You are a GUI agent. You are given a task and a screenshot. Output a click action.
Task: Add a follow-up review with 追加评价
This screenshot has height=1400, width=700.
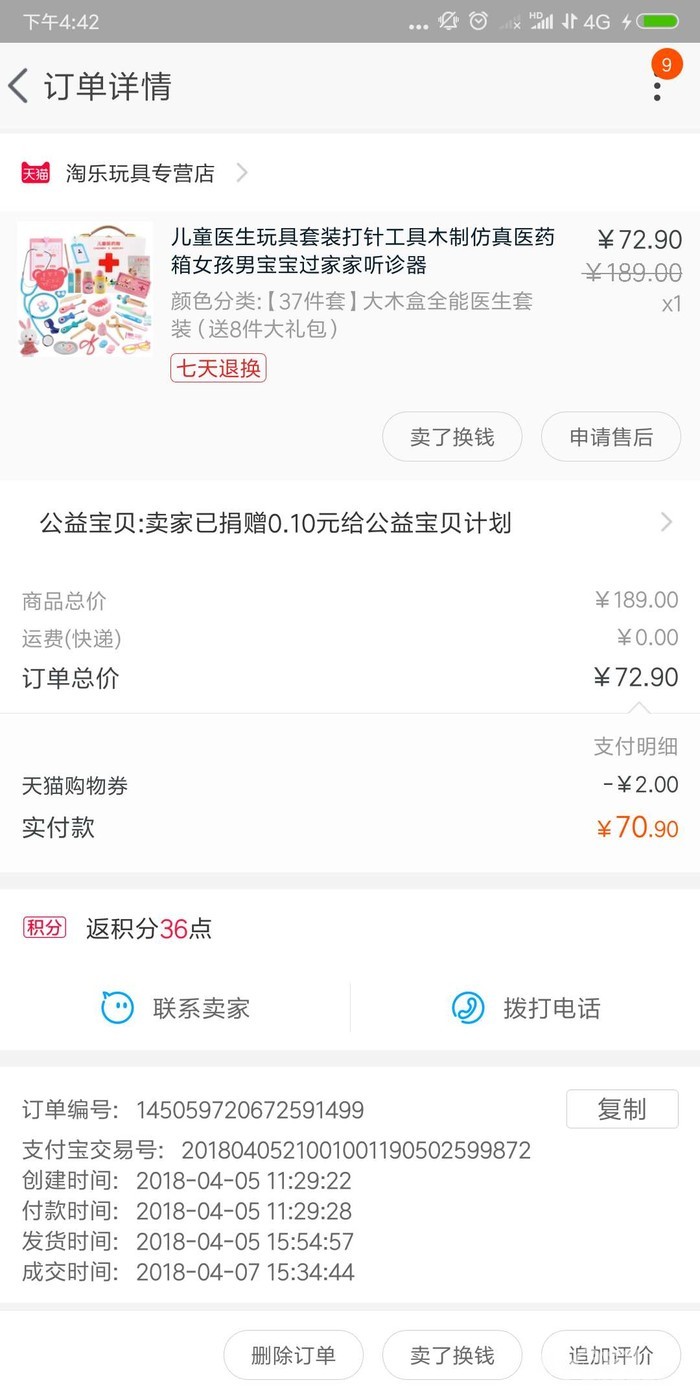[x=611, y=1355]
